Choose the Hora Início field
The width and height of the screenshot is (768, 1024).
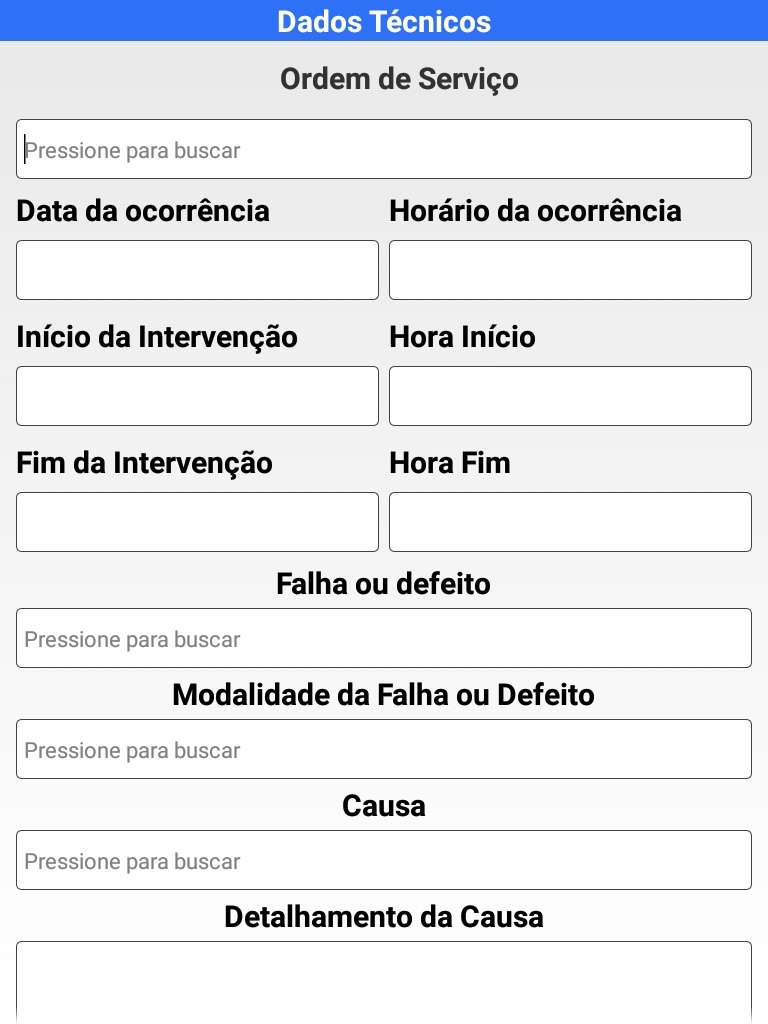pyautogui.click(x=570, y=396)
